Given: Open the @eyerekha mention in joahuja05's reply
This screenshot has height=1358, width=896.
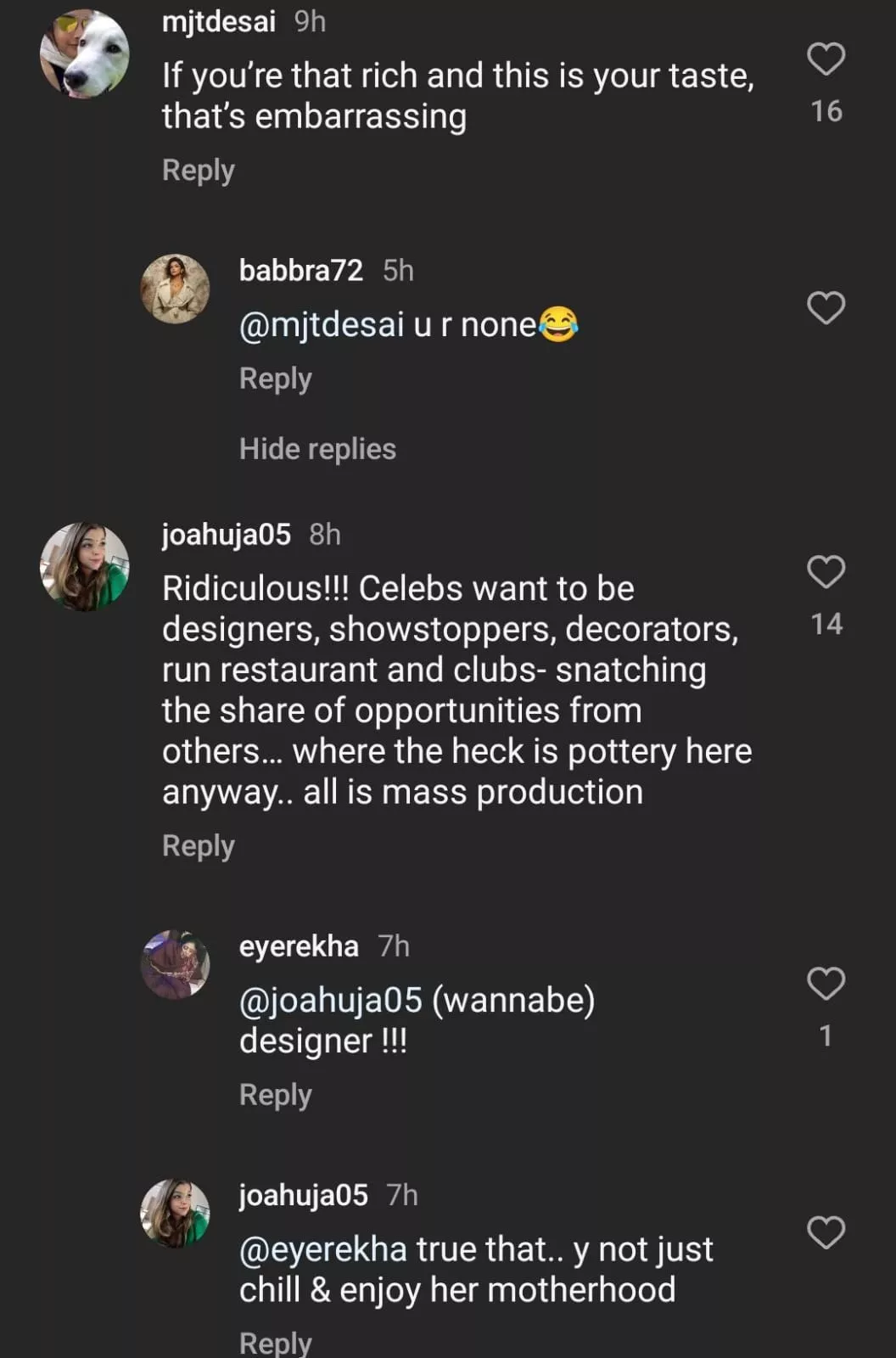Looking at the screenshot, I should click(x=323, y=1249).
